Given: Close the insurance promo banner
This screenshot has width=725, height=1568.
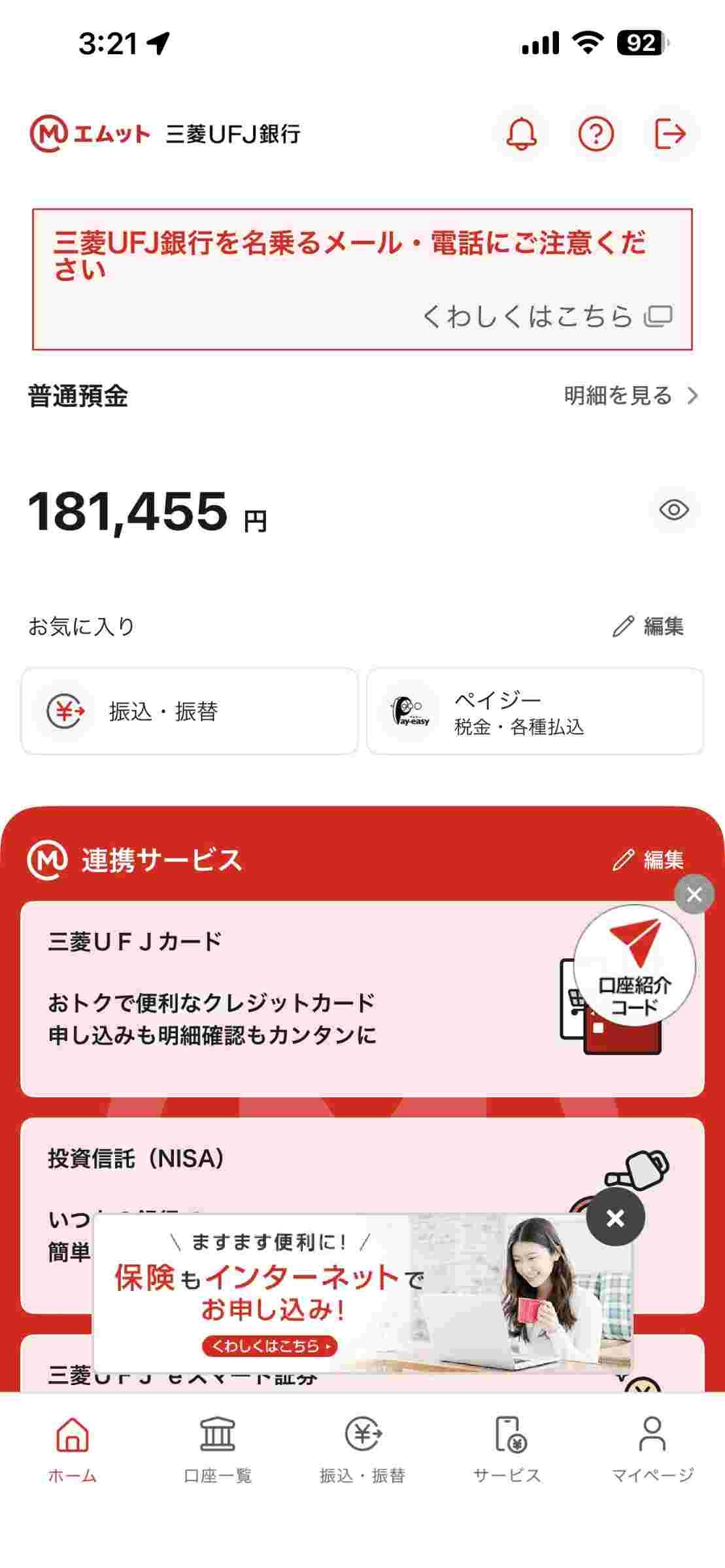Looking at the screenshot, I should (615, 1218).
